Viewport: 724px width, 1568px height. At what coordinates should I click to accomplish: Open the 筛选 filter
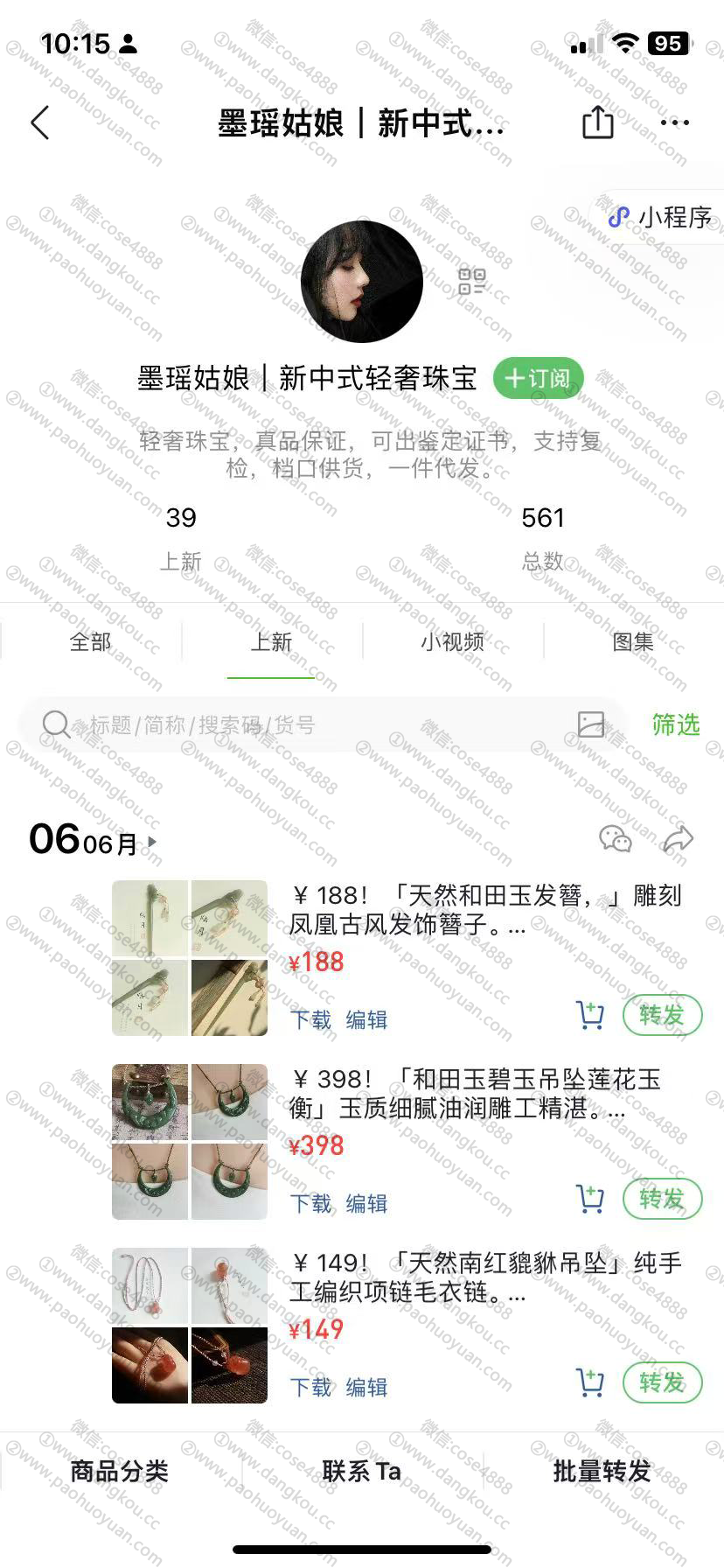coord(676,724)
